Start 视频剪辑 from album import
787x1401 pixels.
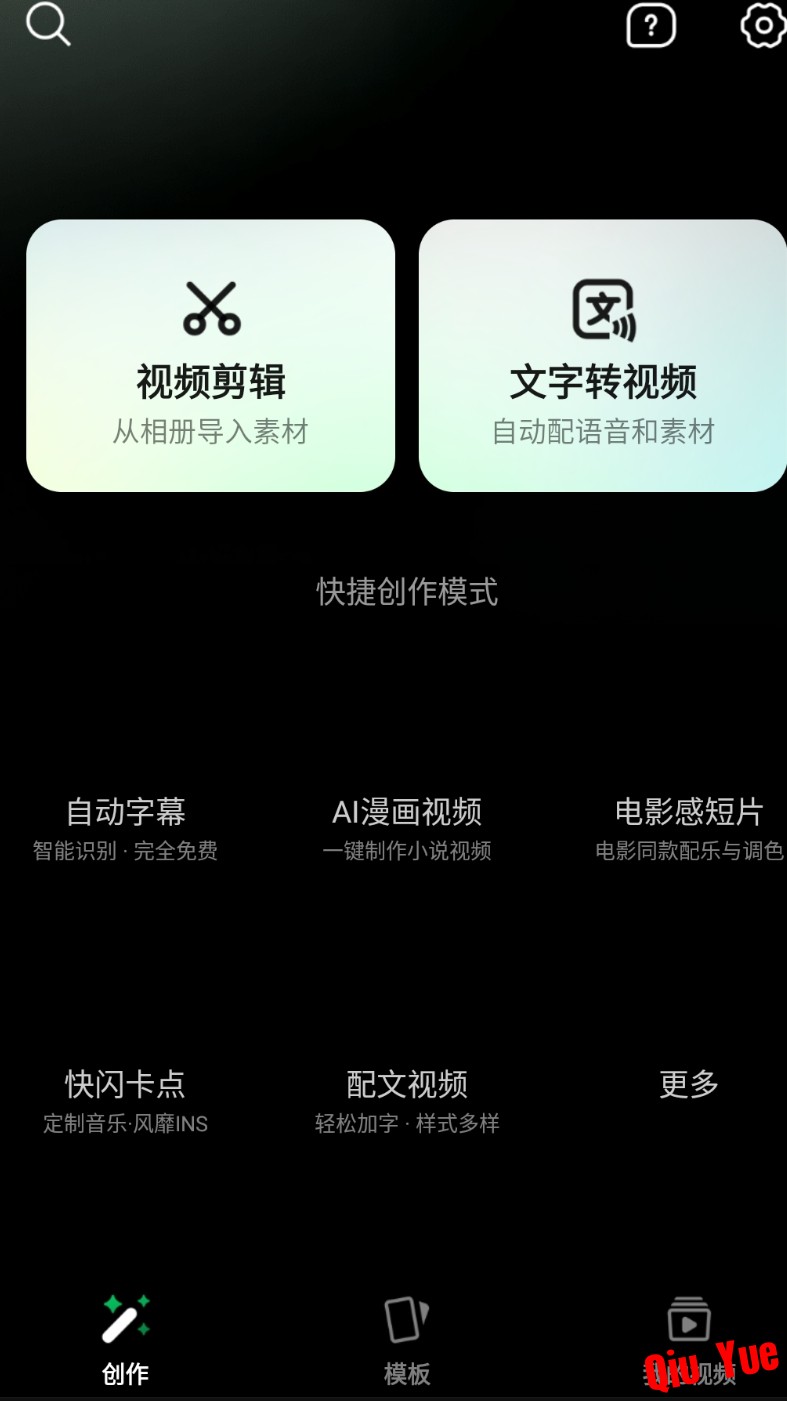211,356
